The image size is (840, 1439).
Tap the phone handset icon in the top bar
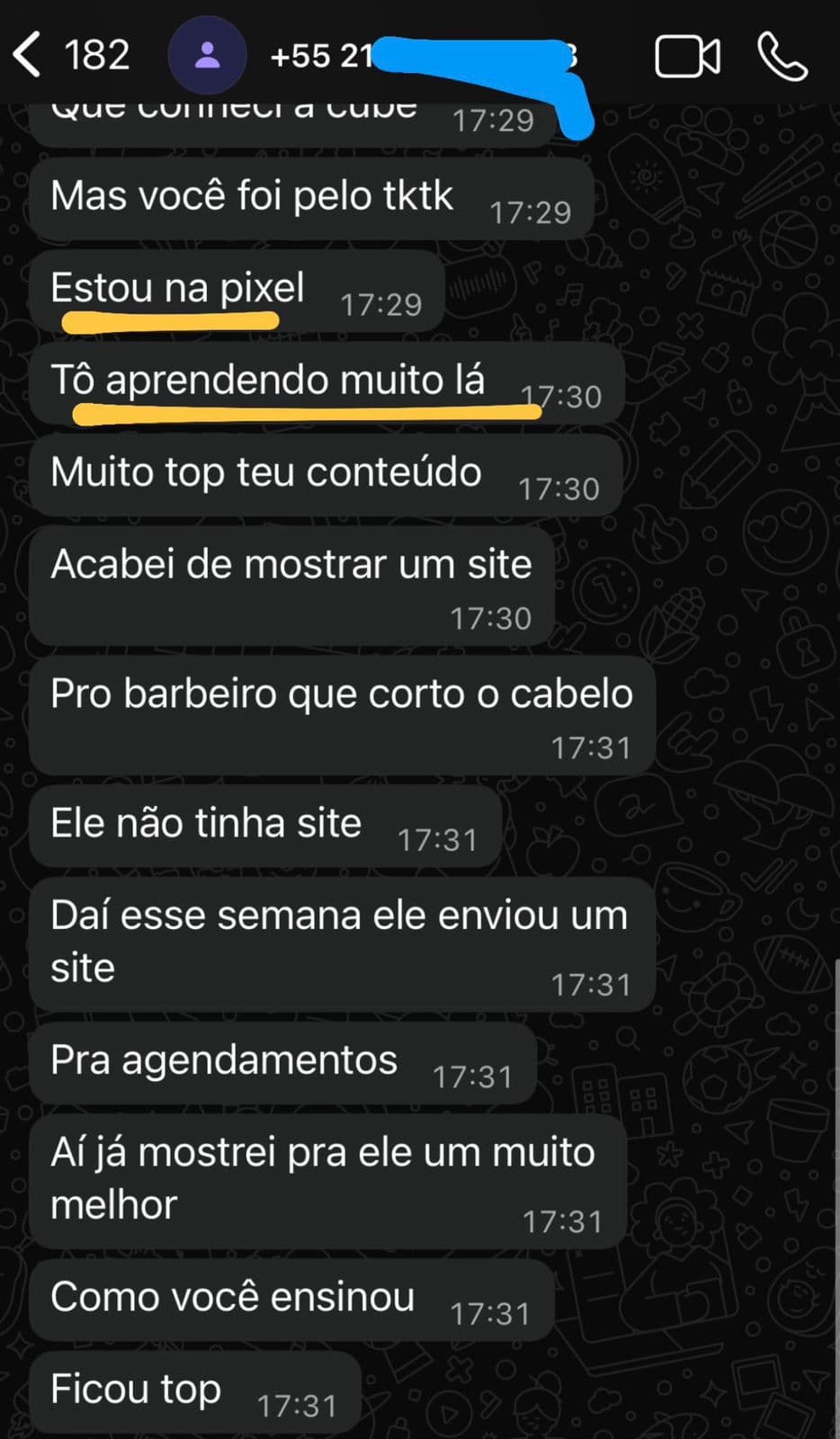click(783, 56)
